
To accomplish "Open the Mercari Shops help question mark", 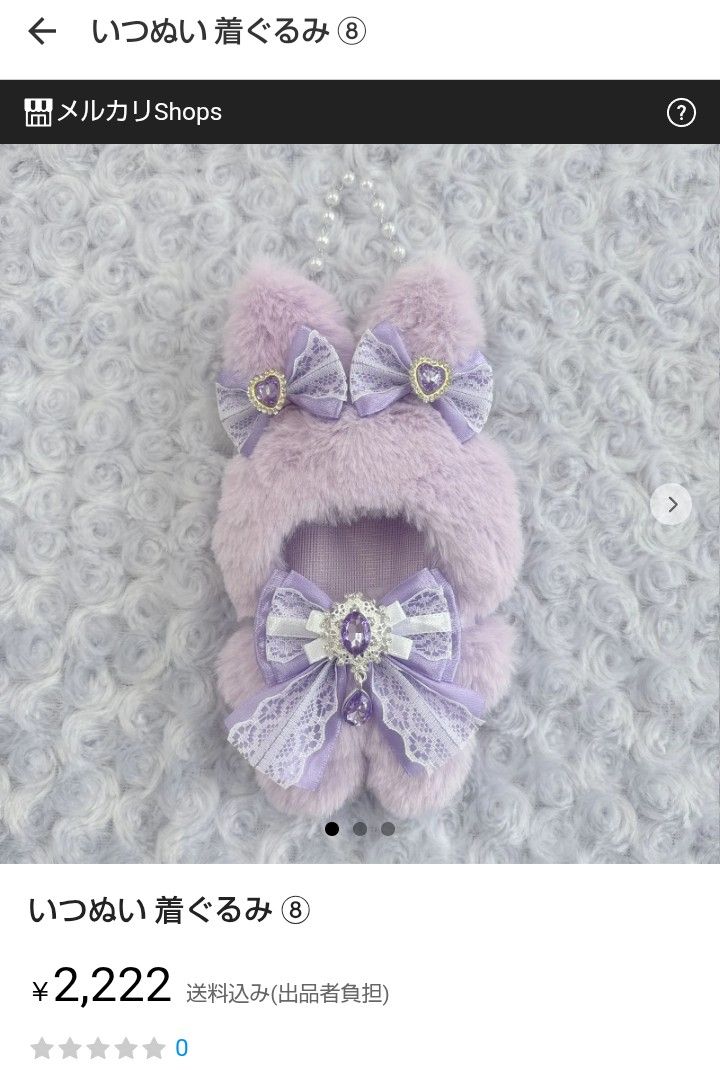I will tap(681, 112).
